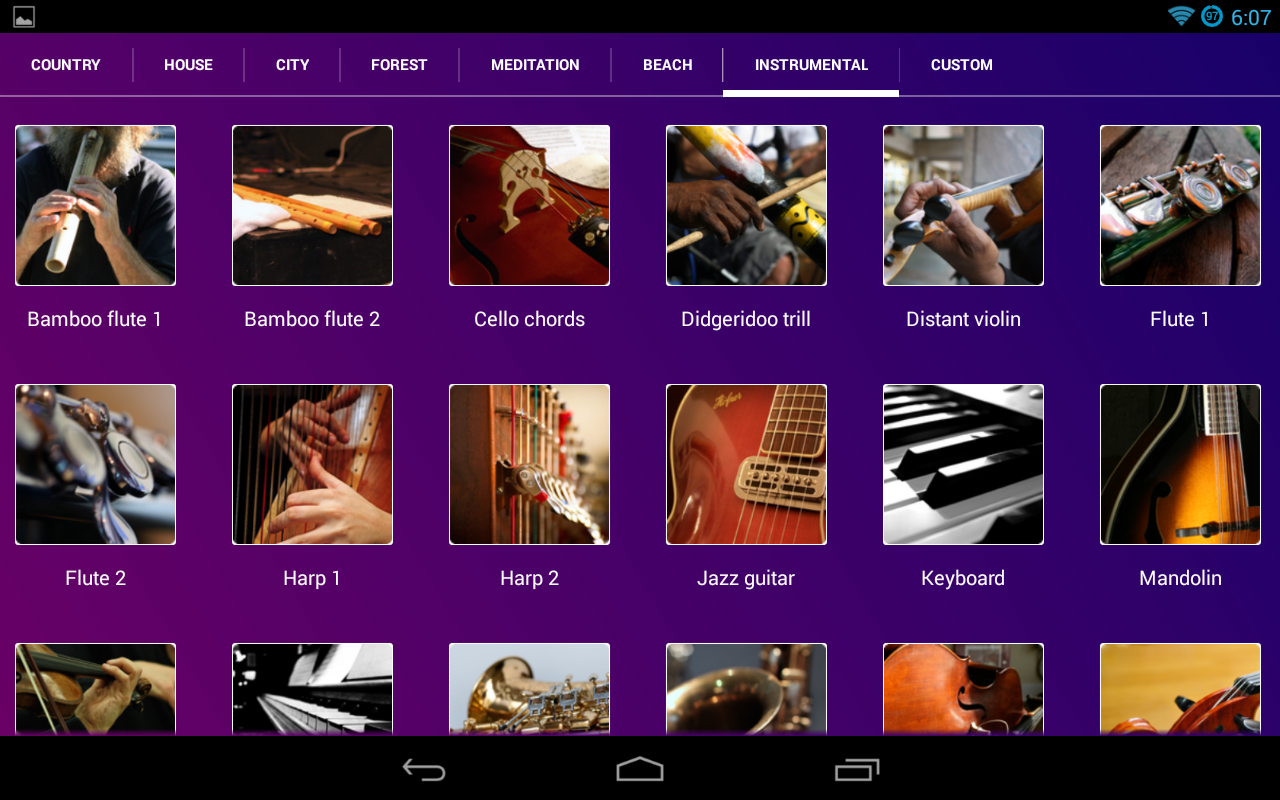This screenshot has height=800, width=1280.
Task: Choose the Cello chords sound
Action: (529, 206)
